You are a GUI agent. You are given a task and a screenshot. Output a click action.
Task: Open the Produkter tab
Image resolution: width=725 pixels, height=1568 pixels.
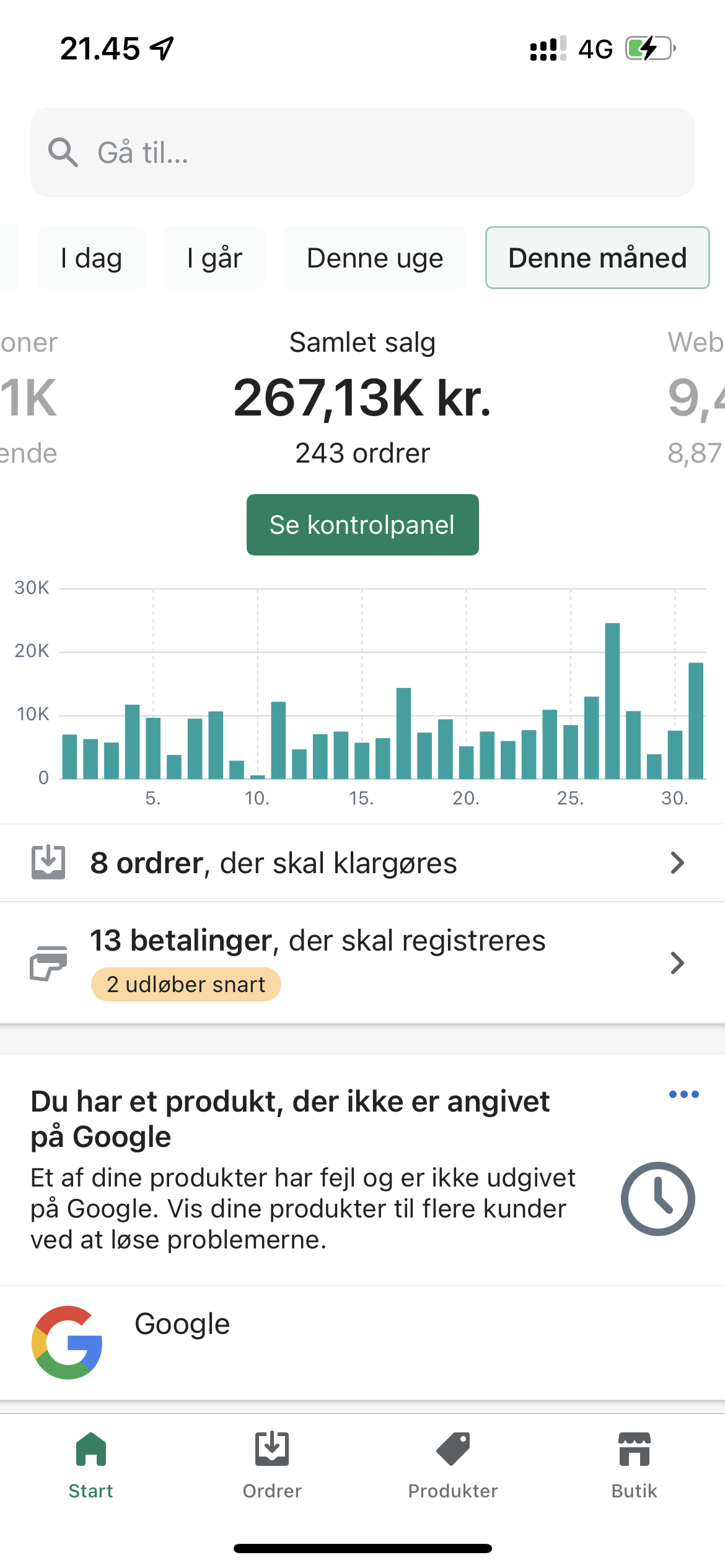click(453, 1465)
